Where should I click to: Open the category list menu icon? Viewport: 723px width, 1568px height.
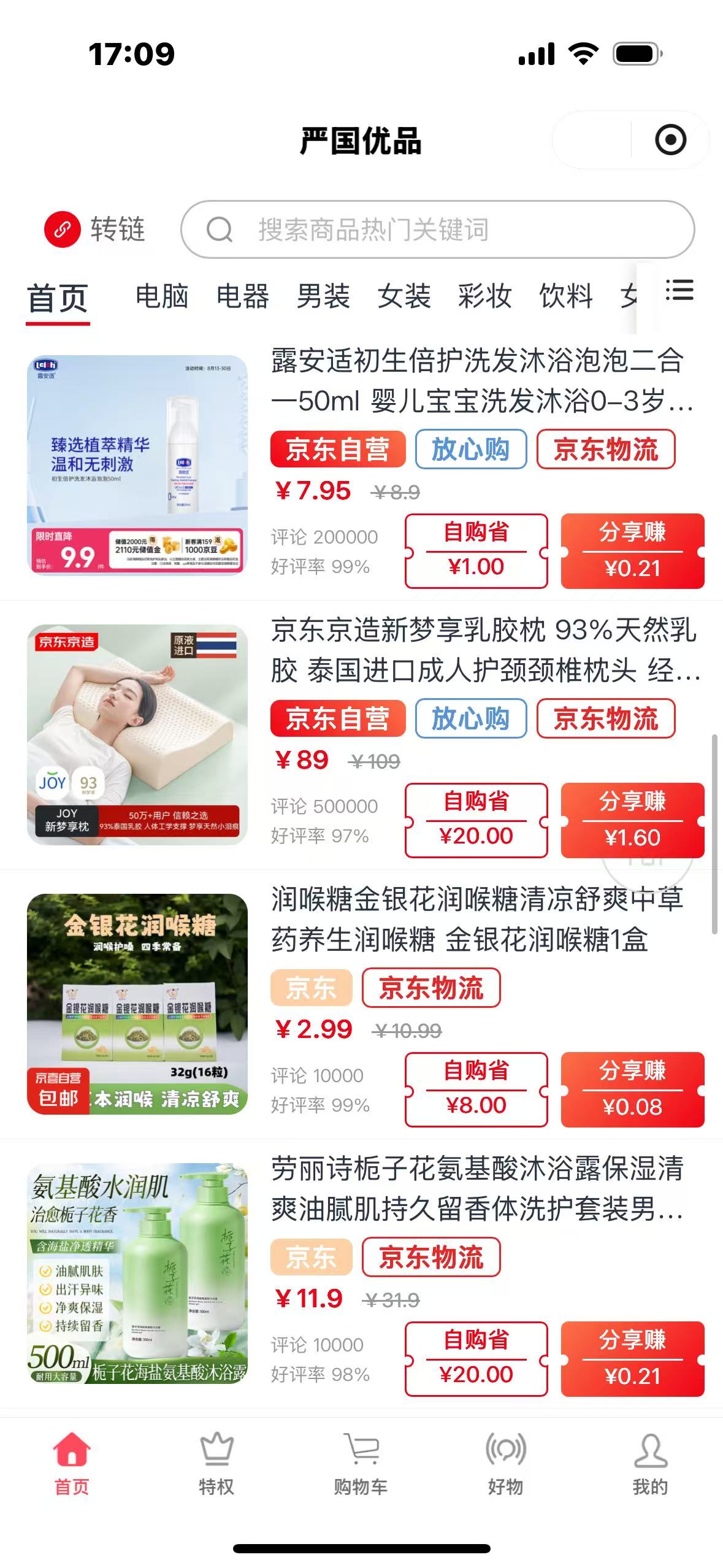[x=679, y=291]
